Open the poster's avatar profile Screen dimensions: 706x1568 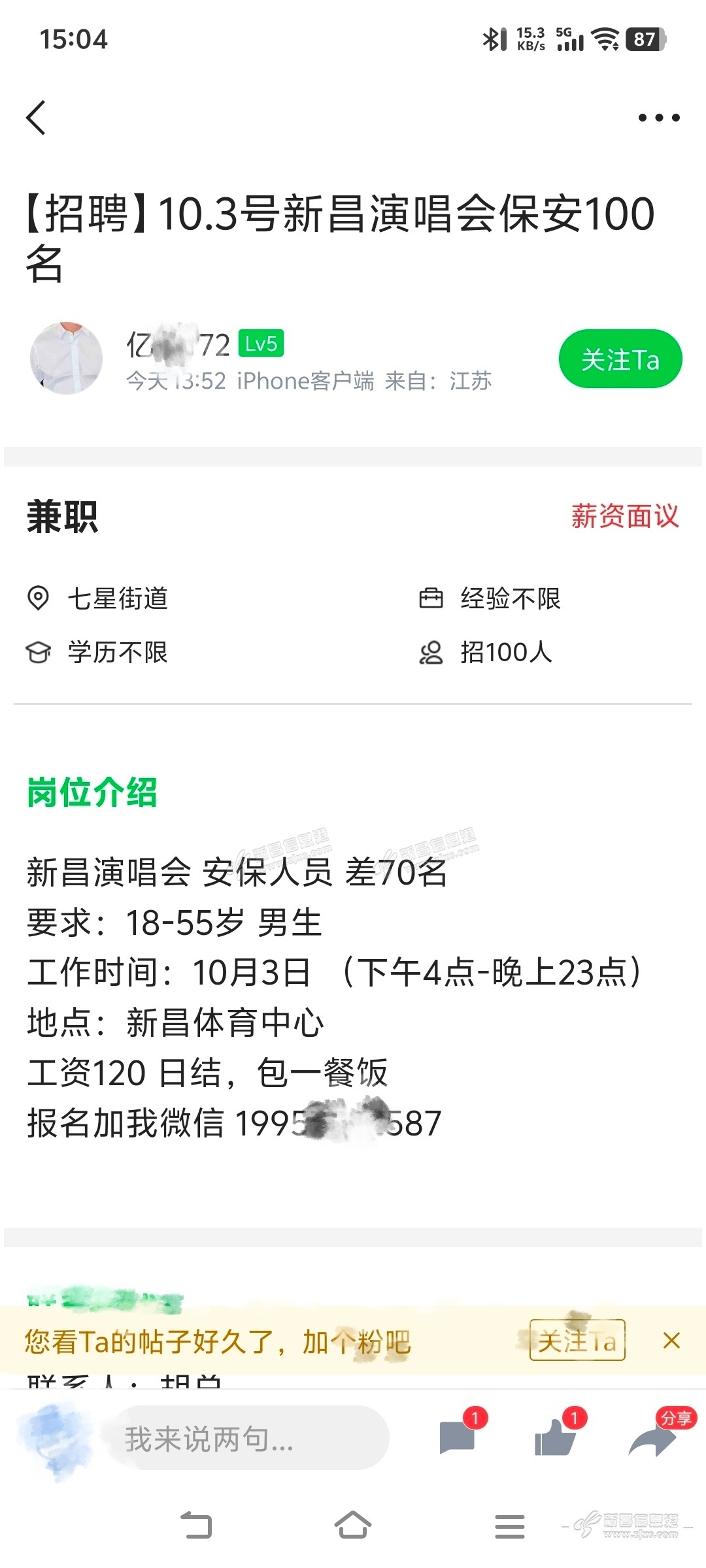coord(66,358)
